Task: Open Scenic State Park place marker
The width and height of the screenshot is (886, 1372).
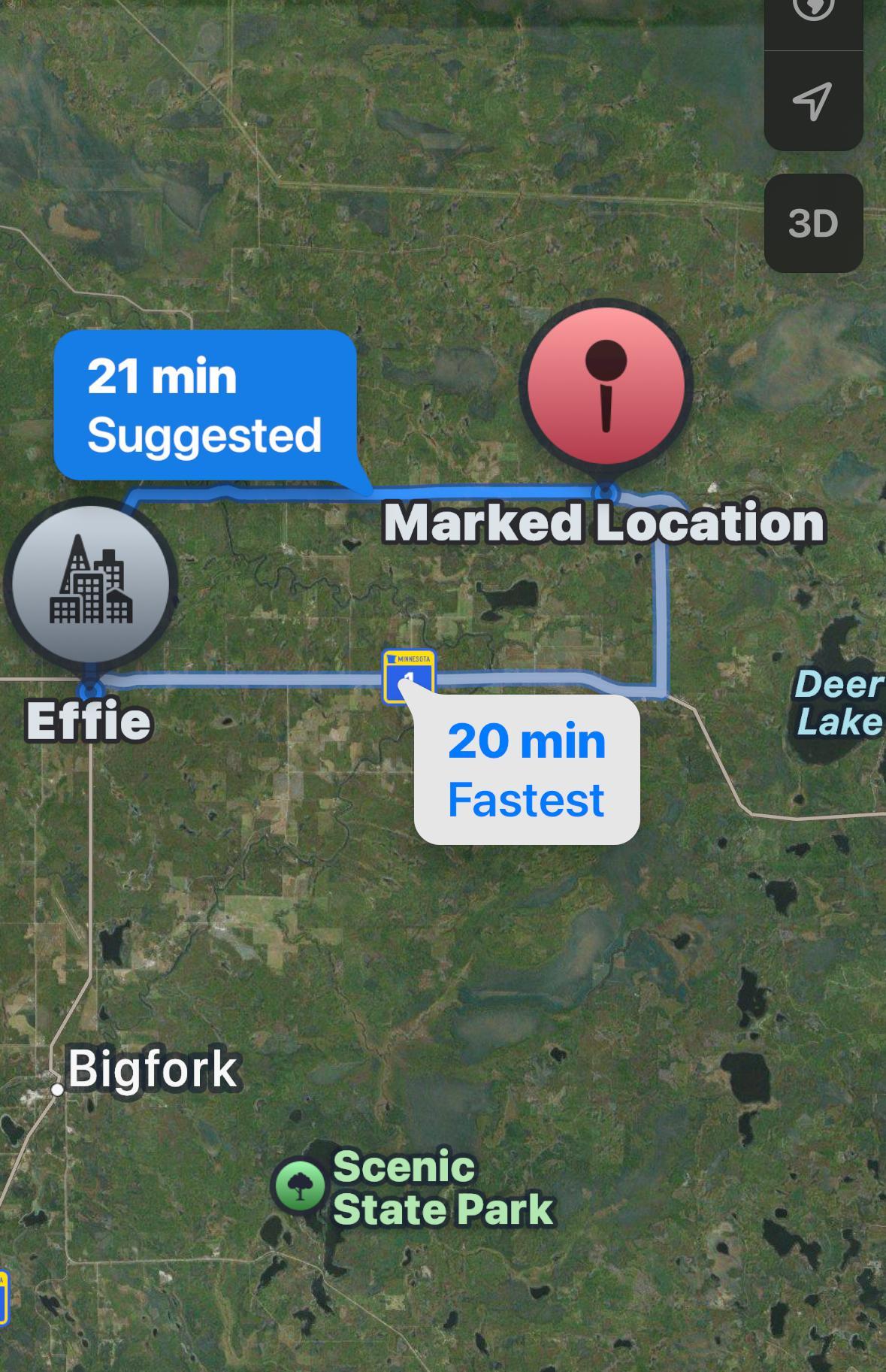Action: pyautogui.click(x=301, y=1186)
